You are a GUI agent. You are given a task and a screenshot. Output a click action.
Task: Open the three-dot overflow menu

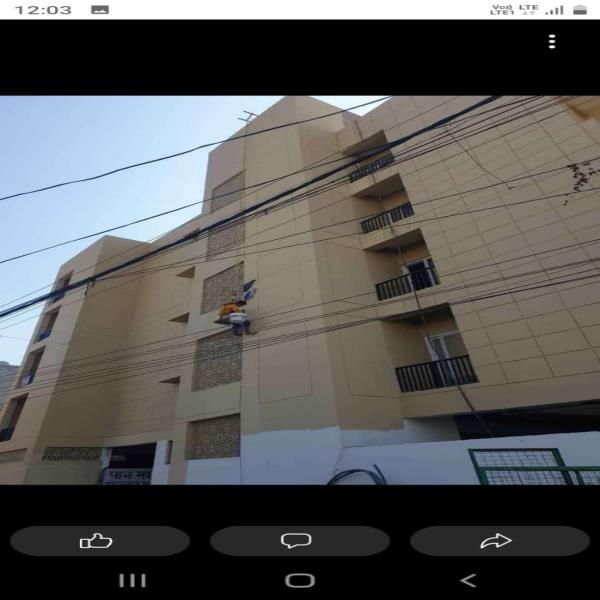pos(552,42)
